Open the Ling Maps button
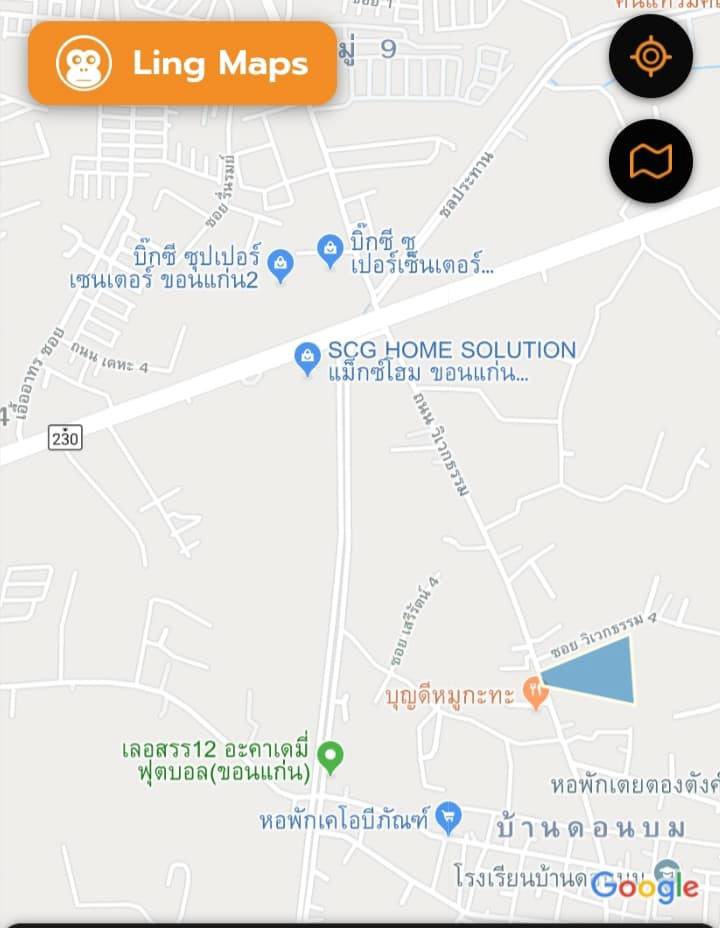This screenshot has height=928, width=720. [182, 64]
